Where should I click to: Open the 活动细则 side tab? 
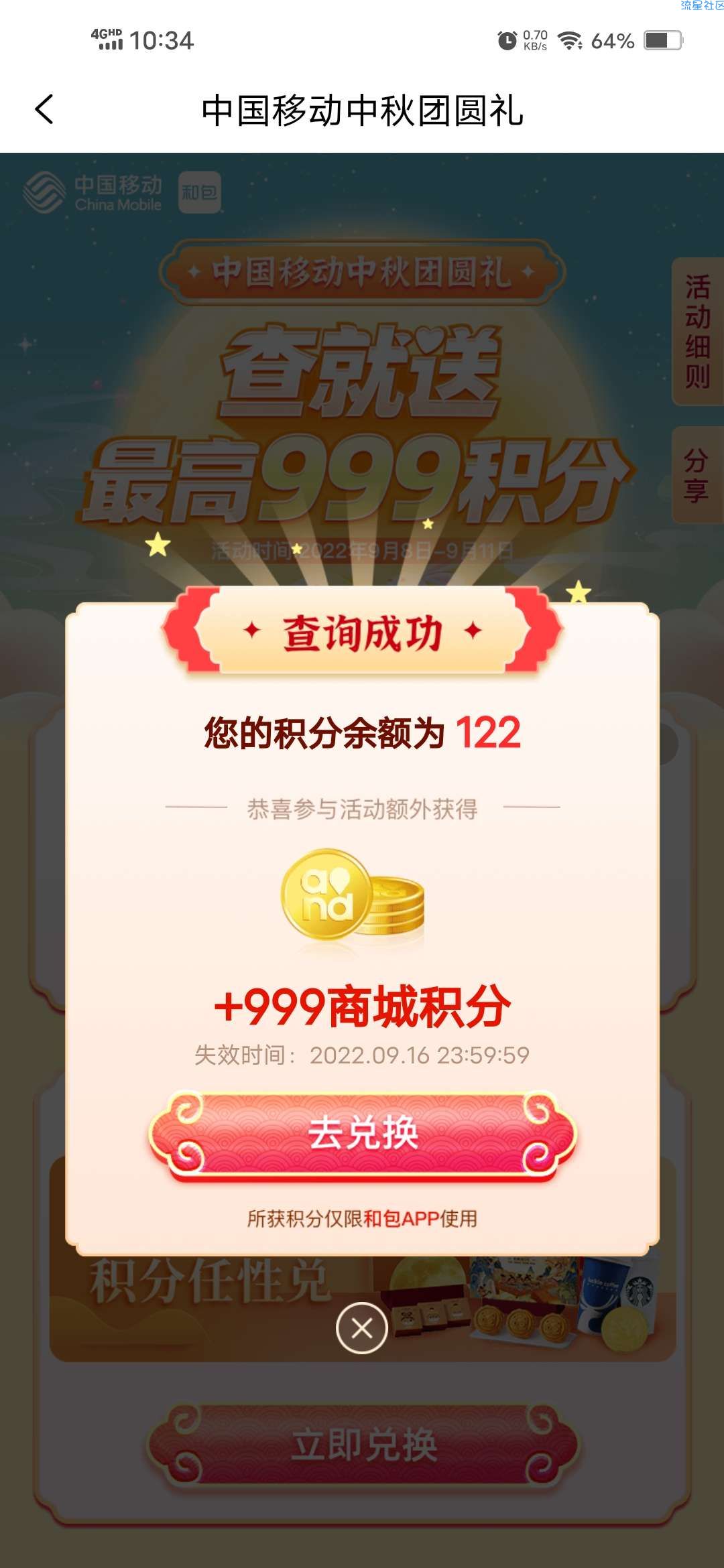click(697, 331)
